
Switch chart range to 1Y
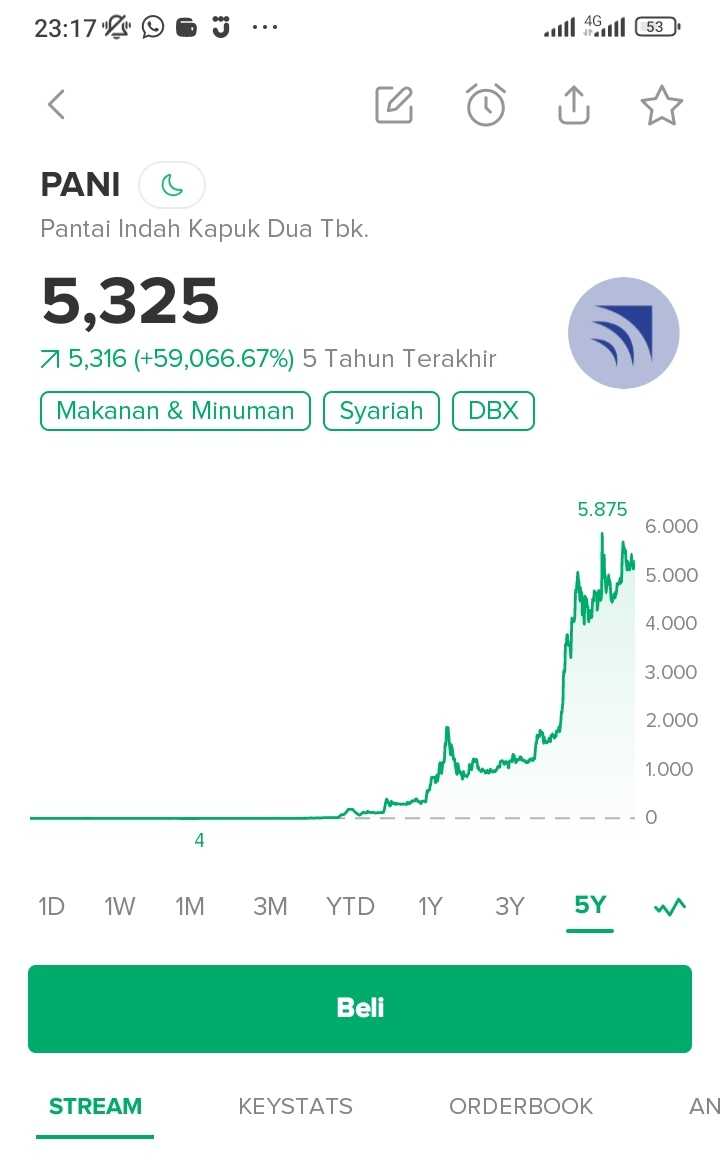(x=430, y=906)
